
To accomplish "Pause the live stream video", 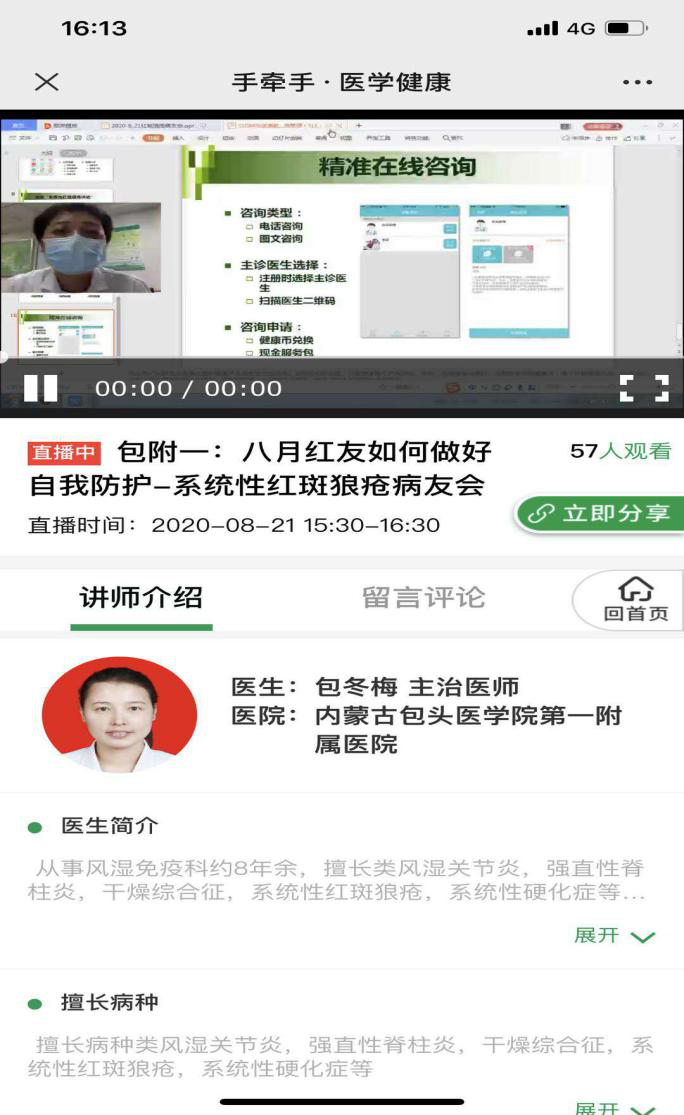I will click(x=41, y=388).
